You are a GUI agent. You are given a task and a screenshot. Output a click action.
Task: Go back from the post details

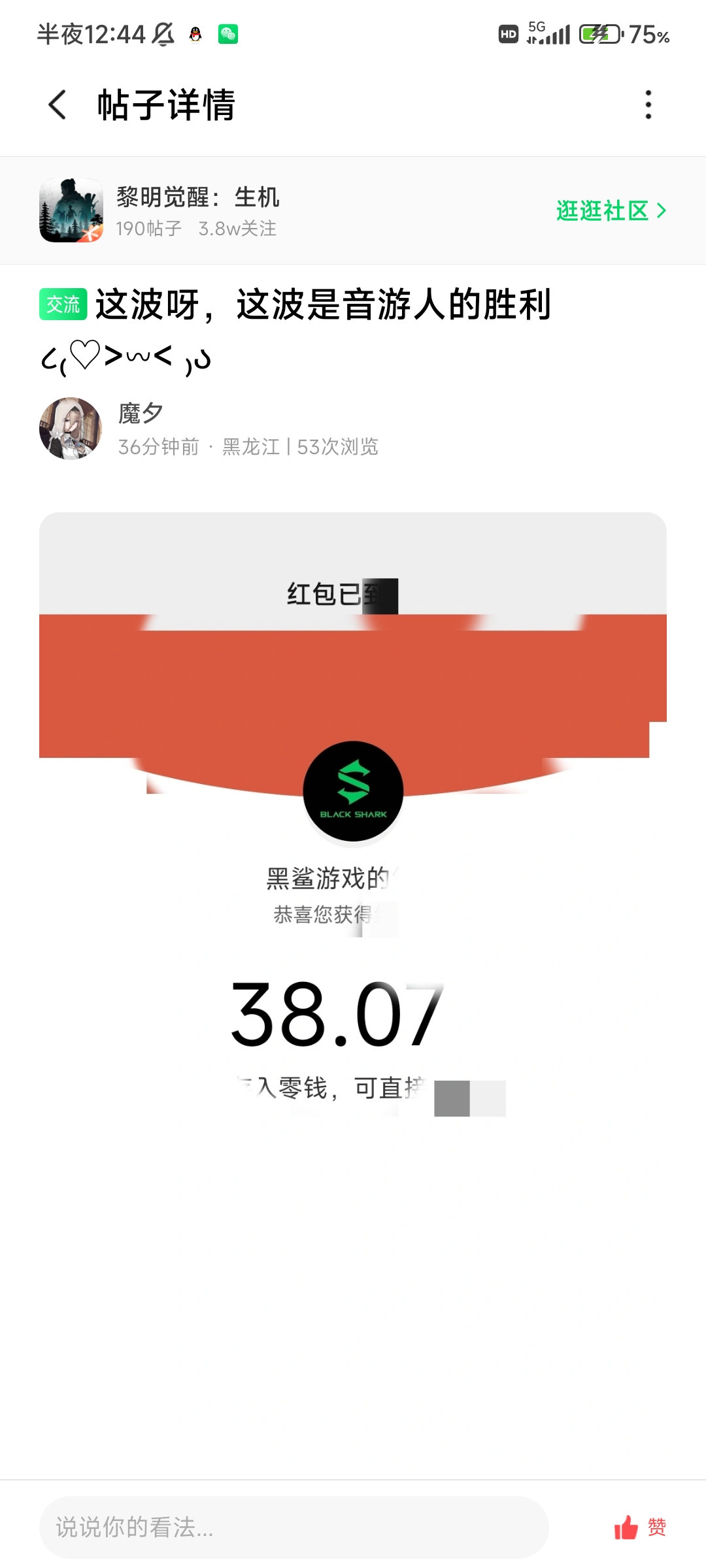coord(58,105)
